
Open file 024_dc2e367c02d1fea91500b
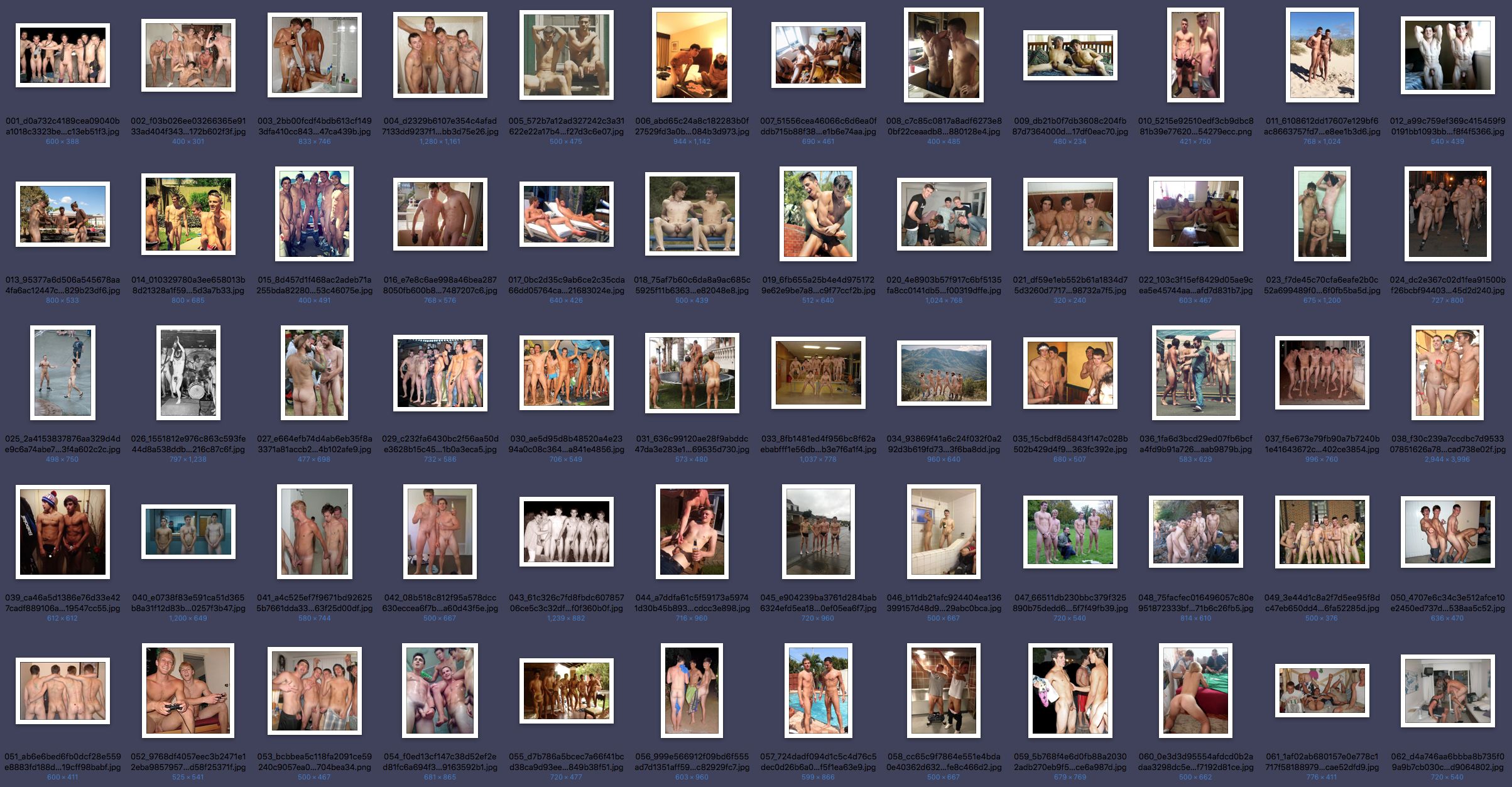coord(1447,214)
